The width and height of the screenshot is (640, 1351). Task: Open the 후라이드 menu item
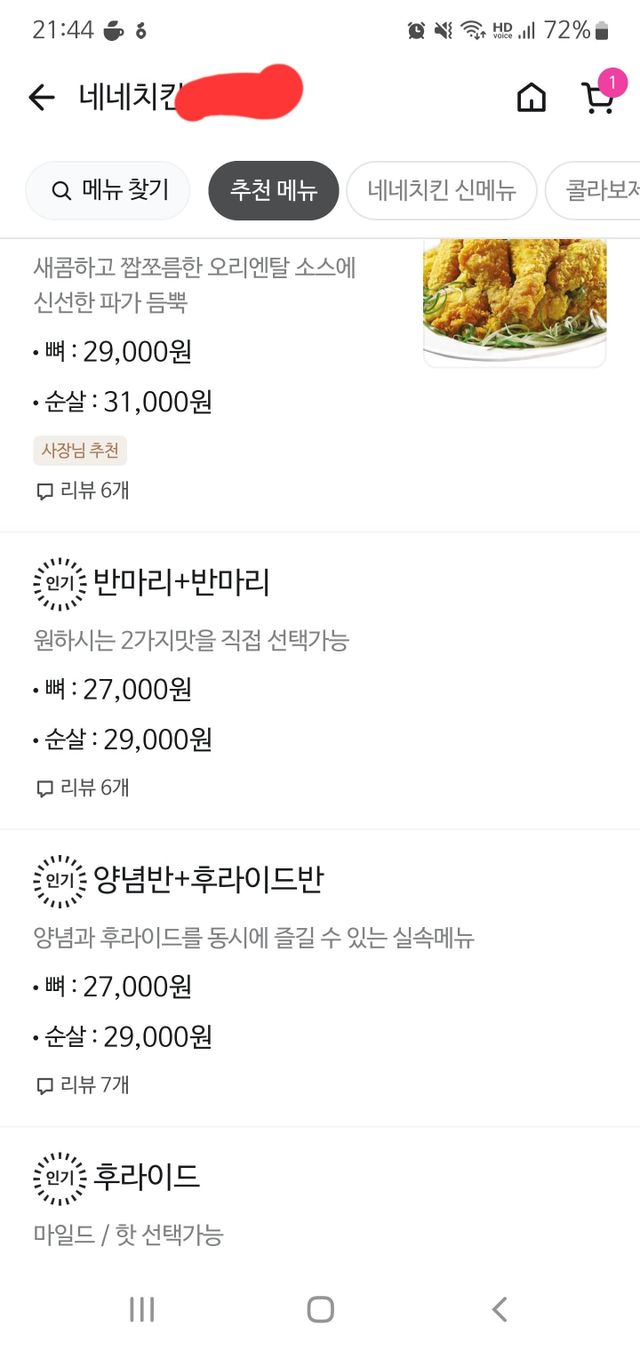147,1176
